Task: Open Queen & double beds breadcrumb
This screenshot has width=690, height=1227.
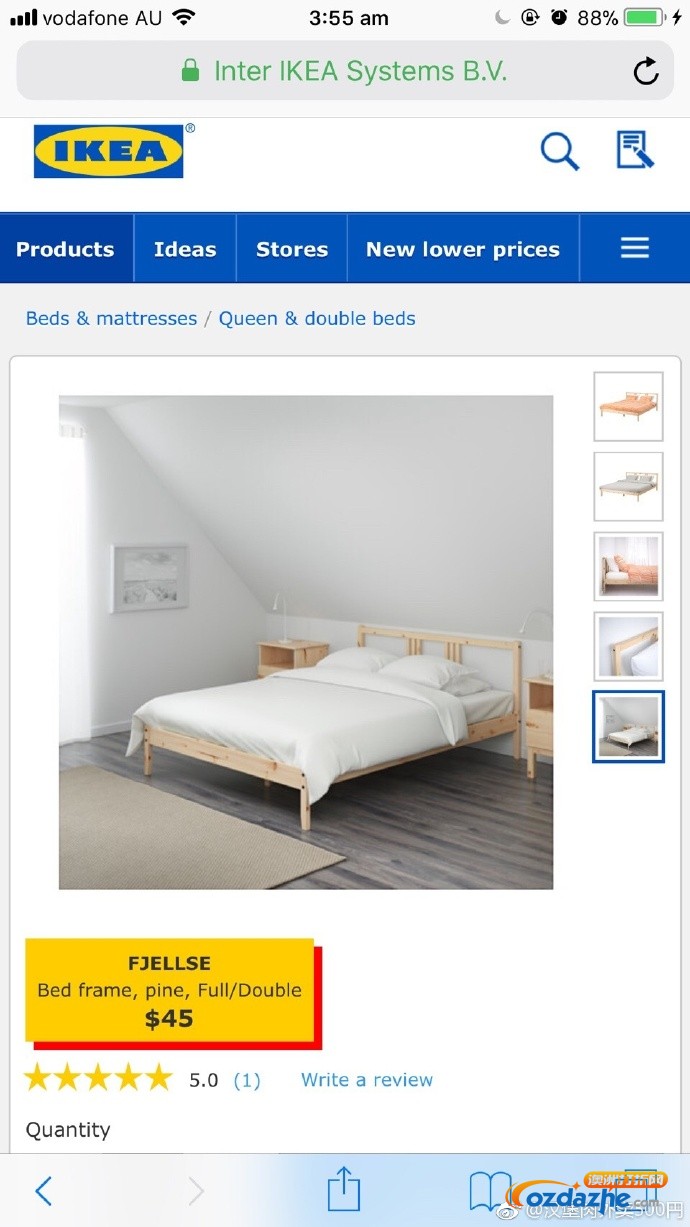Action: coord(317,318)
